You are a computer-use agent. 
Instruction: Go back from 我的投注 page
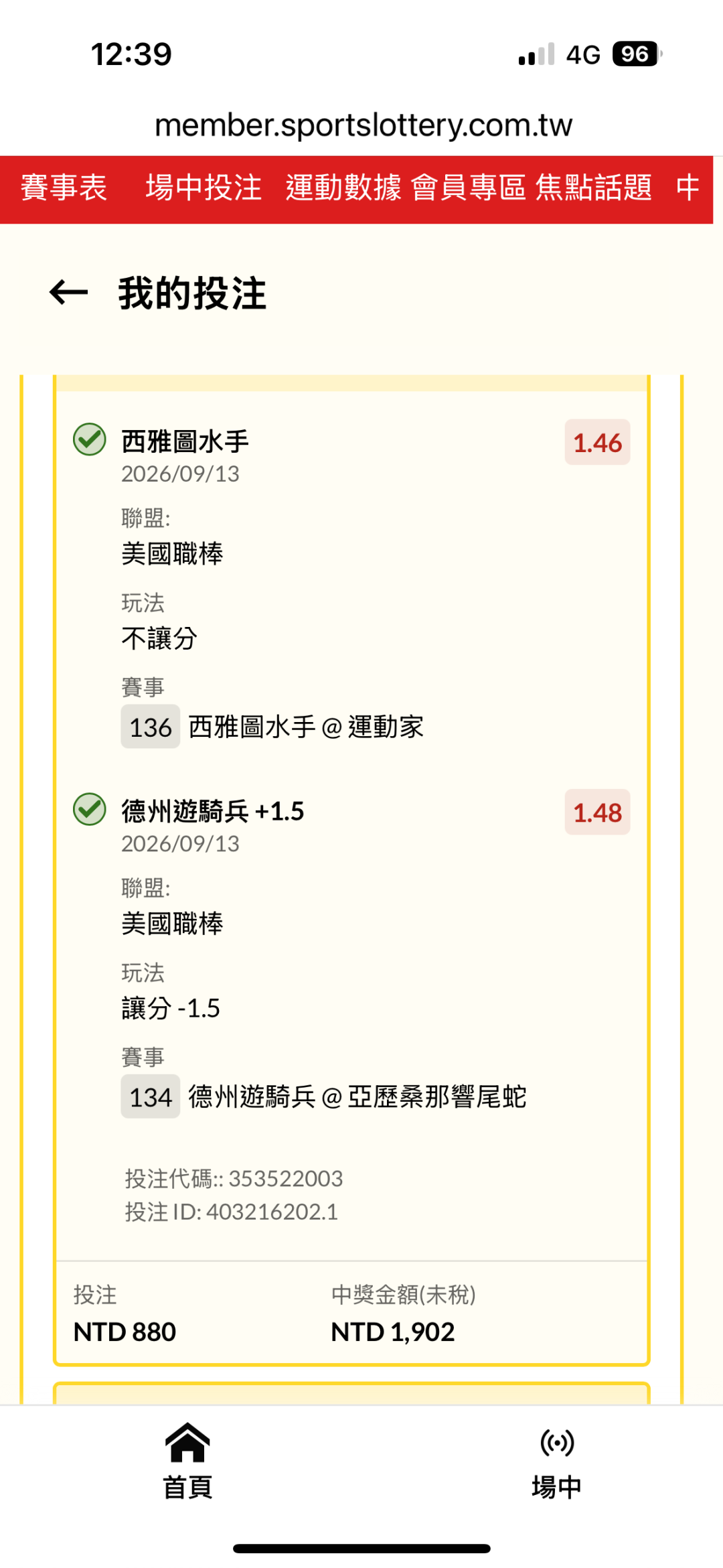(x=69, y=293)
